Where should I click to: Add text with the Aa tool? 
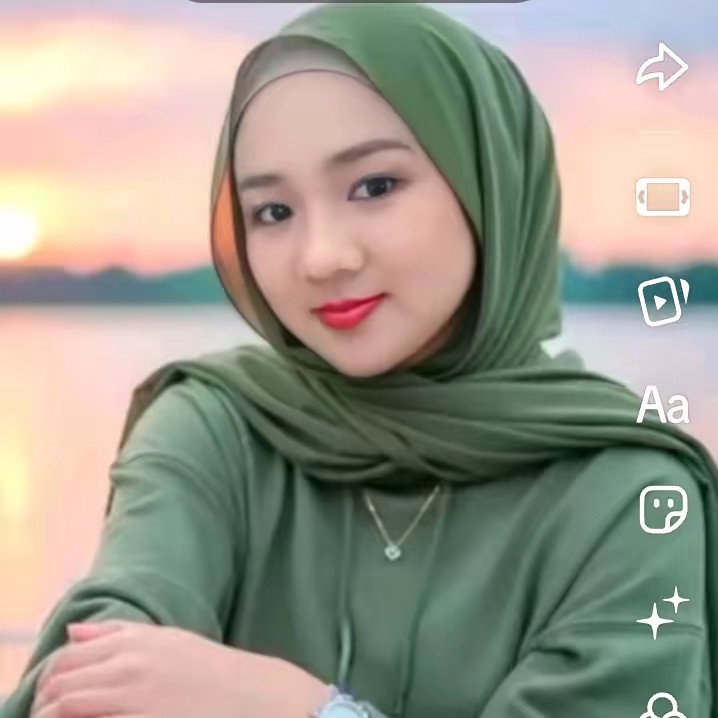click(663, 406)
